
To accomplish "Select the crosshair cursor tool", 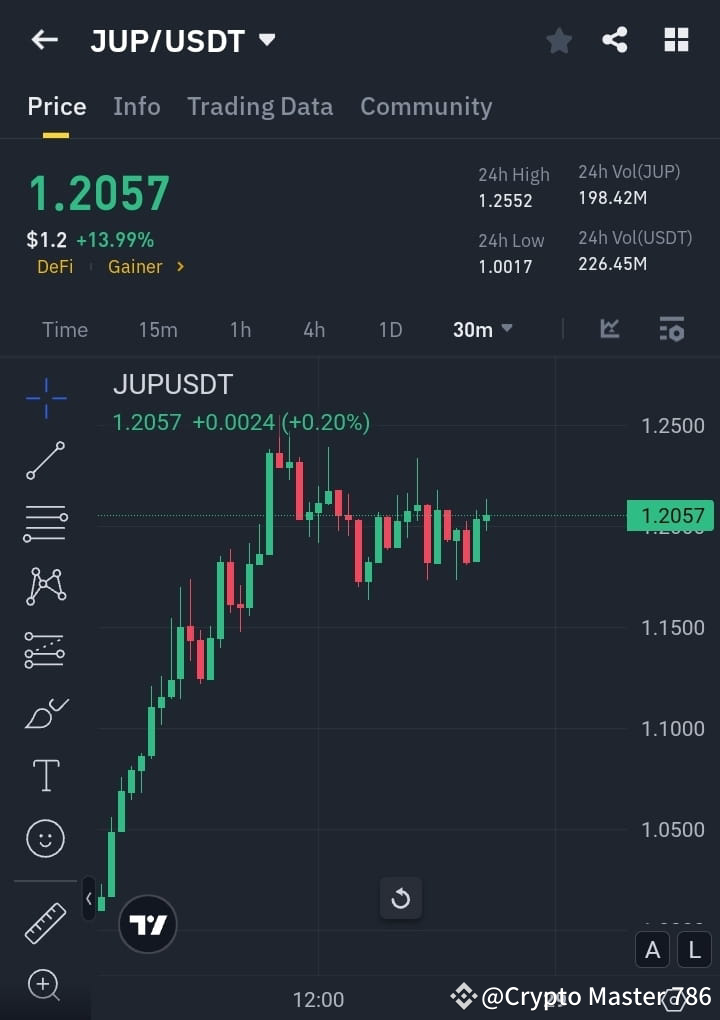I will [x=45, y=398].
